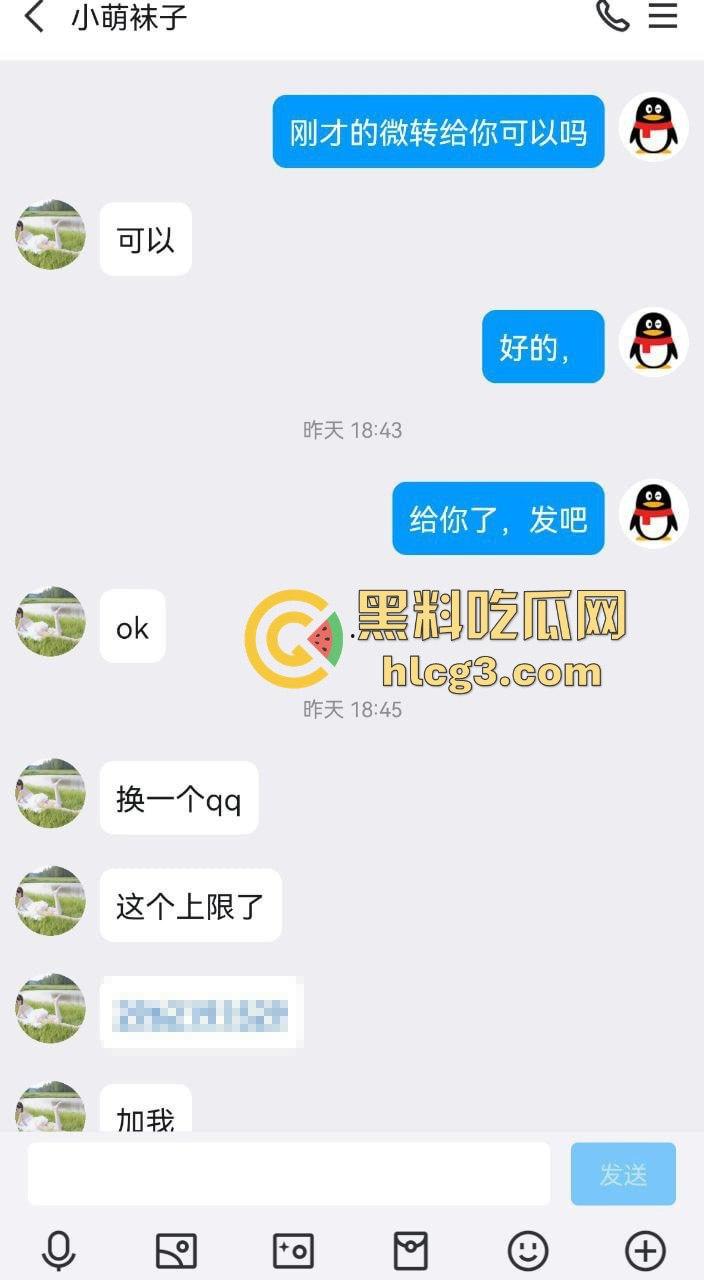Focus the message input field
Screen dimensions: 704x1280
(288, 1174)
